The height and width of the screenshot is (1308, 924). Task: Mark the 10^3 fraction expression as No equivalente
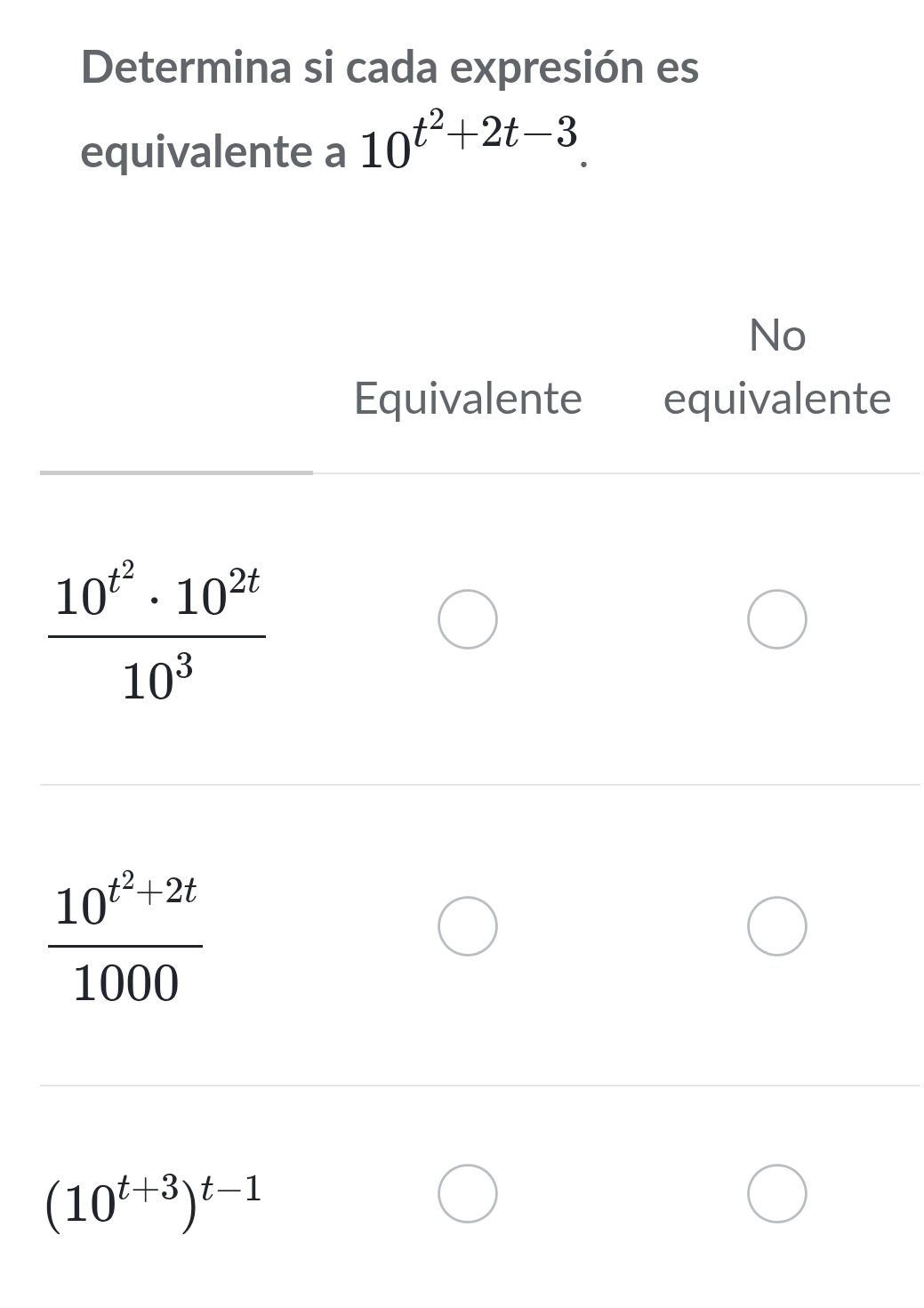(x=776, y=618)
